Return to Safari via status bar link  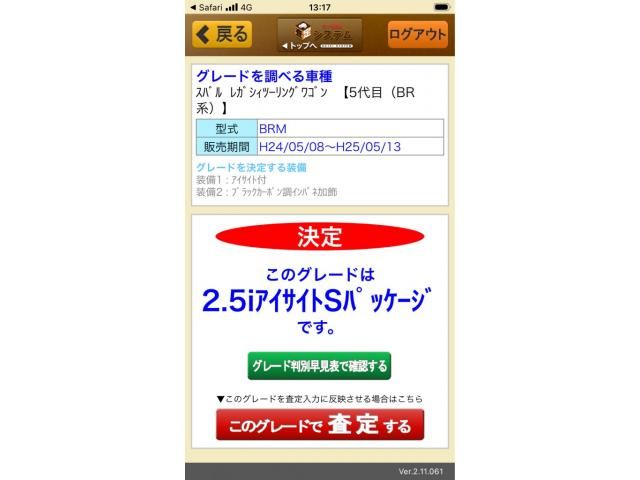point(205,6)
